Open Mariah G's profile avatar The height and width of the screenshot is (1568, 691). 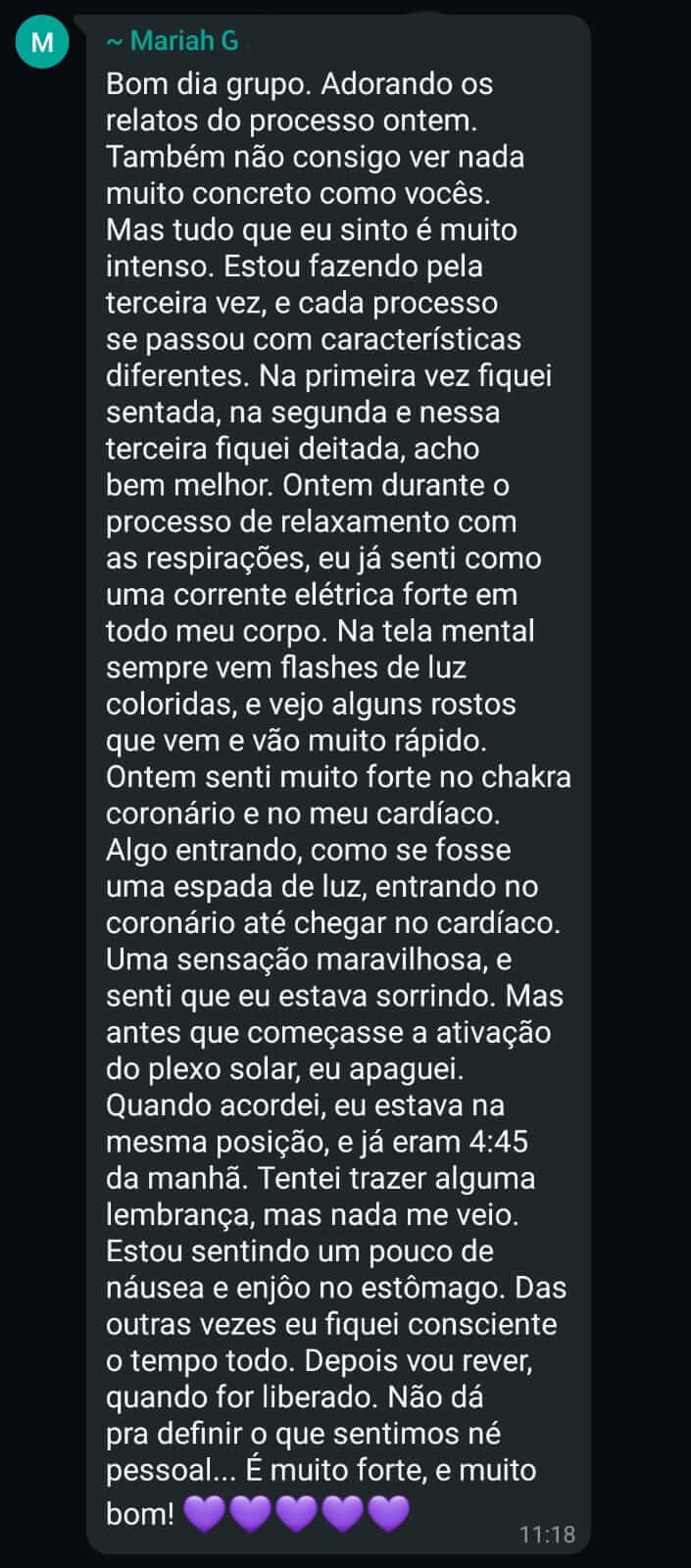point(42,42)
